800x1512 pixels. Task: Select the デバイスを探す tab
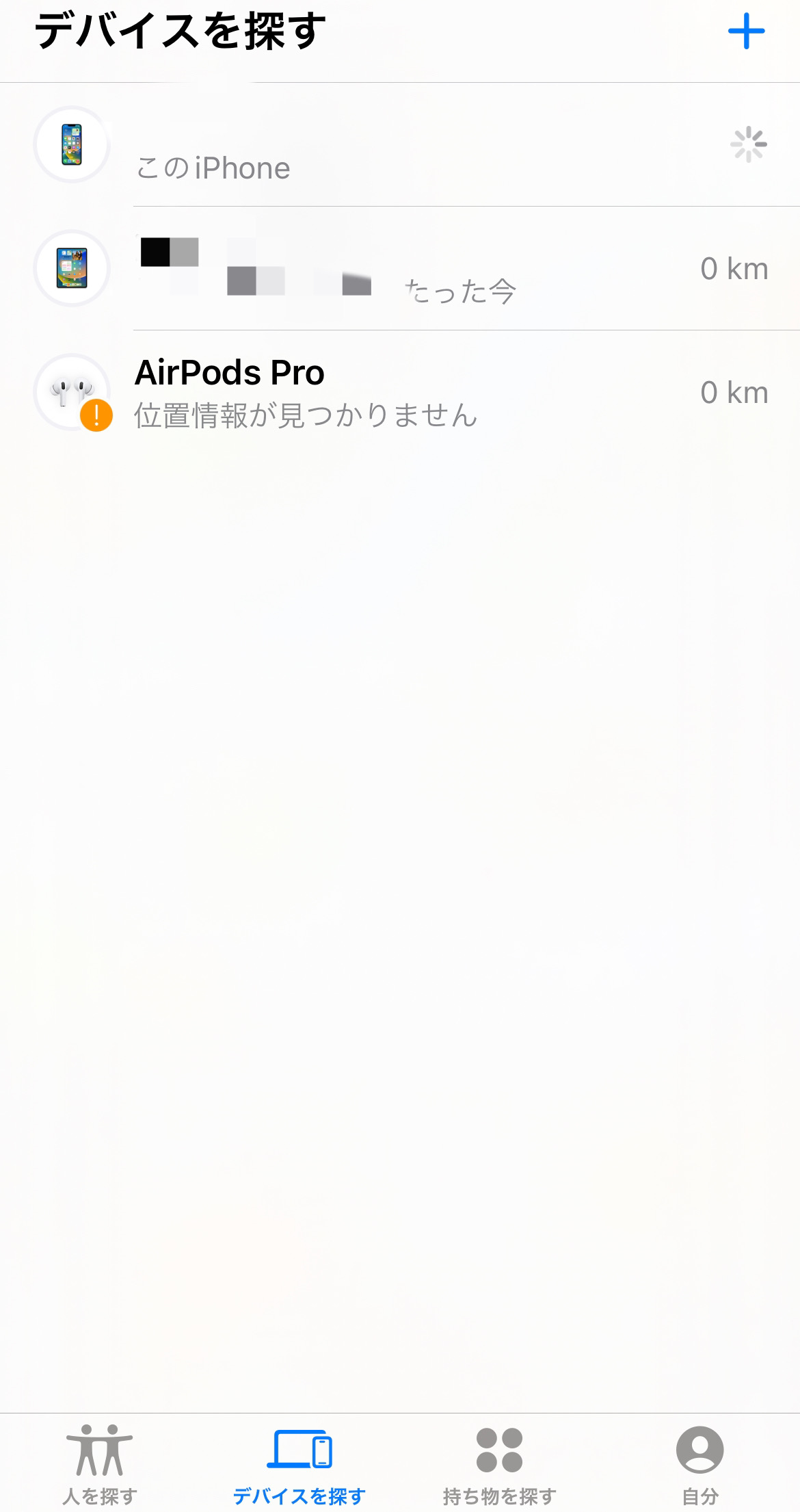pyautogui.click(x=299, y=1464)
